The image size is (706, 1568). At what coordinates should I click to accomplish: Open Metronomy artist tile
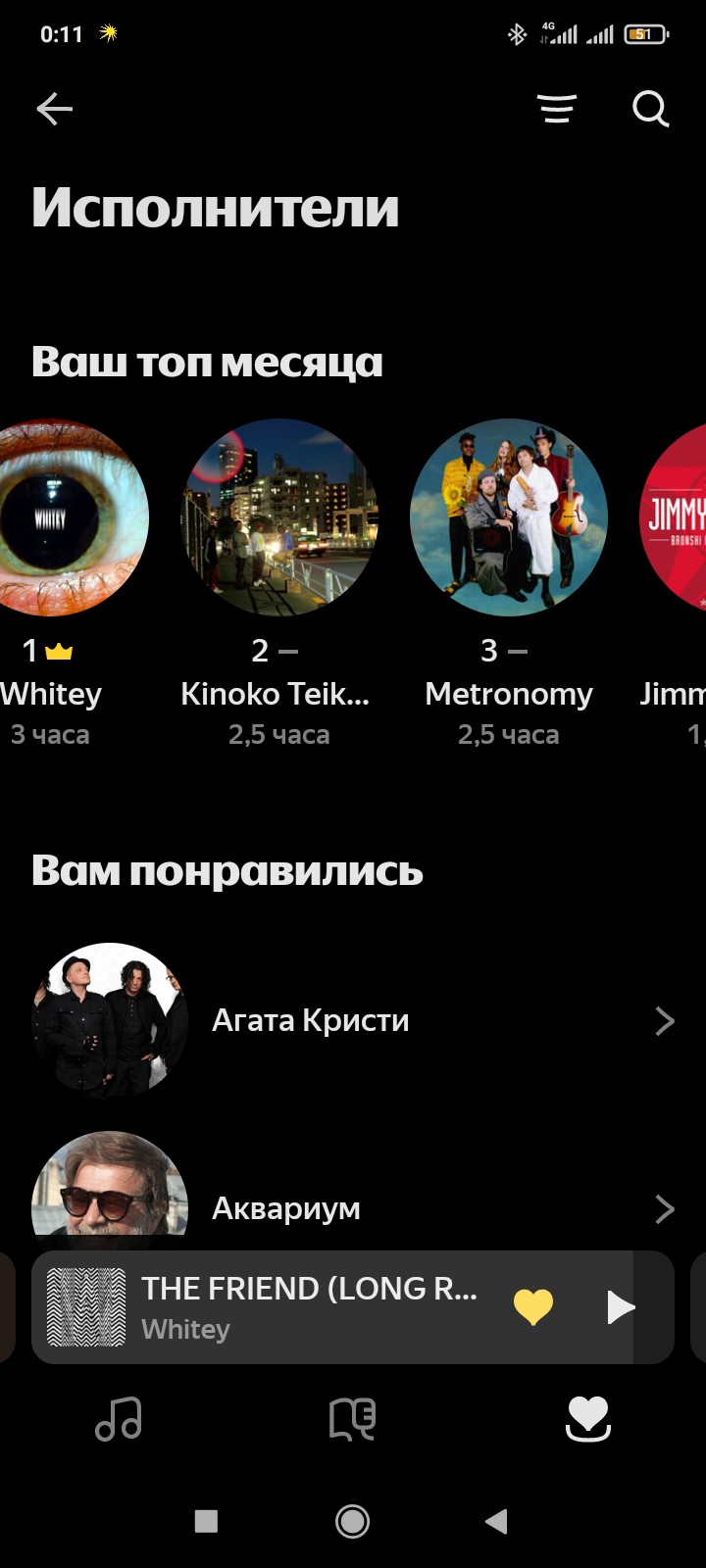[509, 583]
